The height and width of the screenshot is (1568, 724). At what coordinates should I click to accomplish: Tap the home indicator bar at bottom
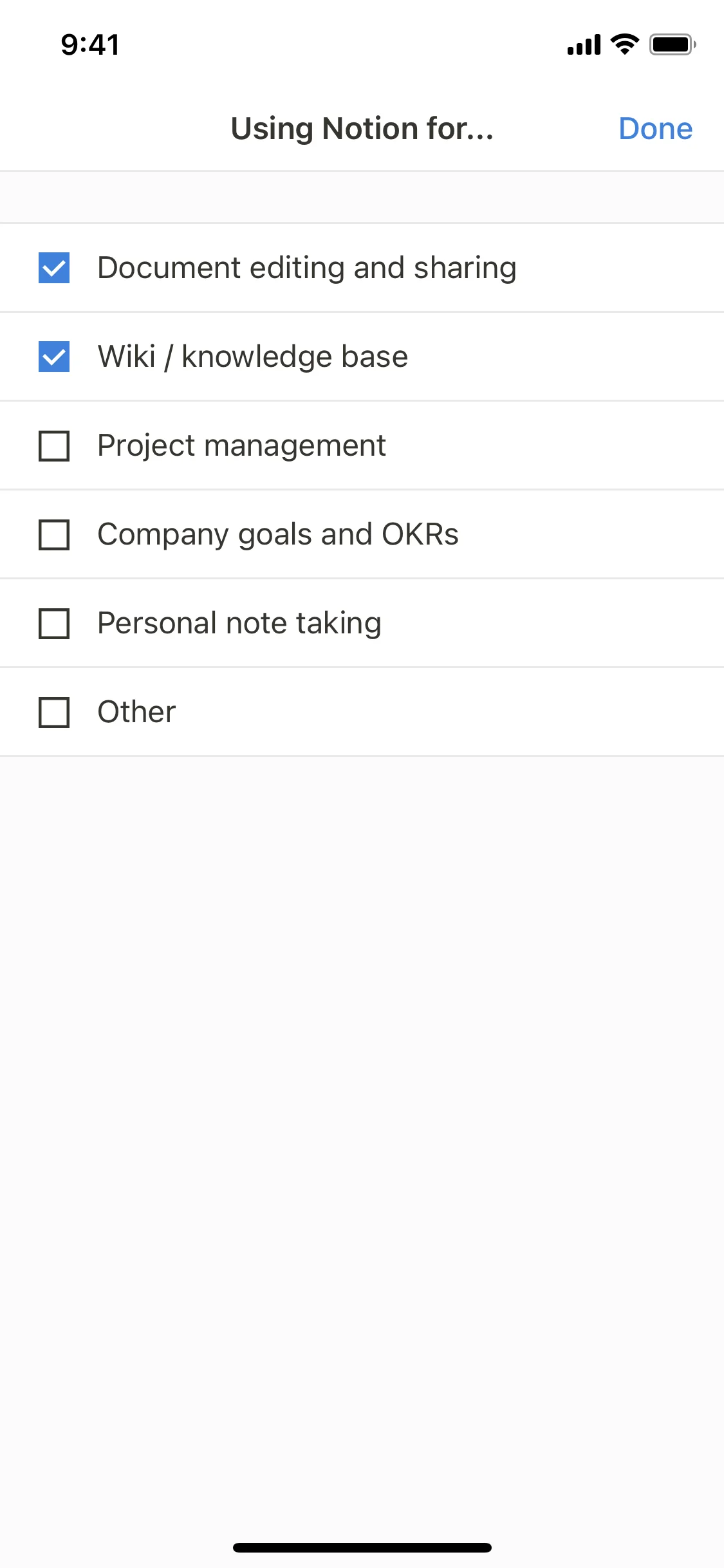point(362,1547)
